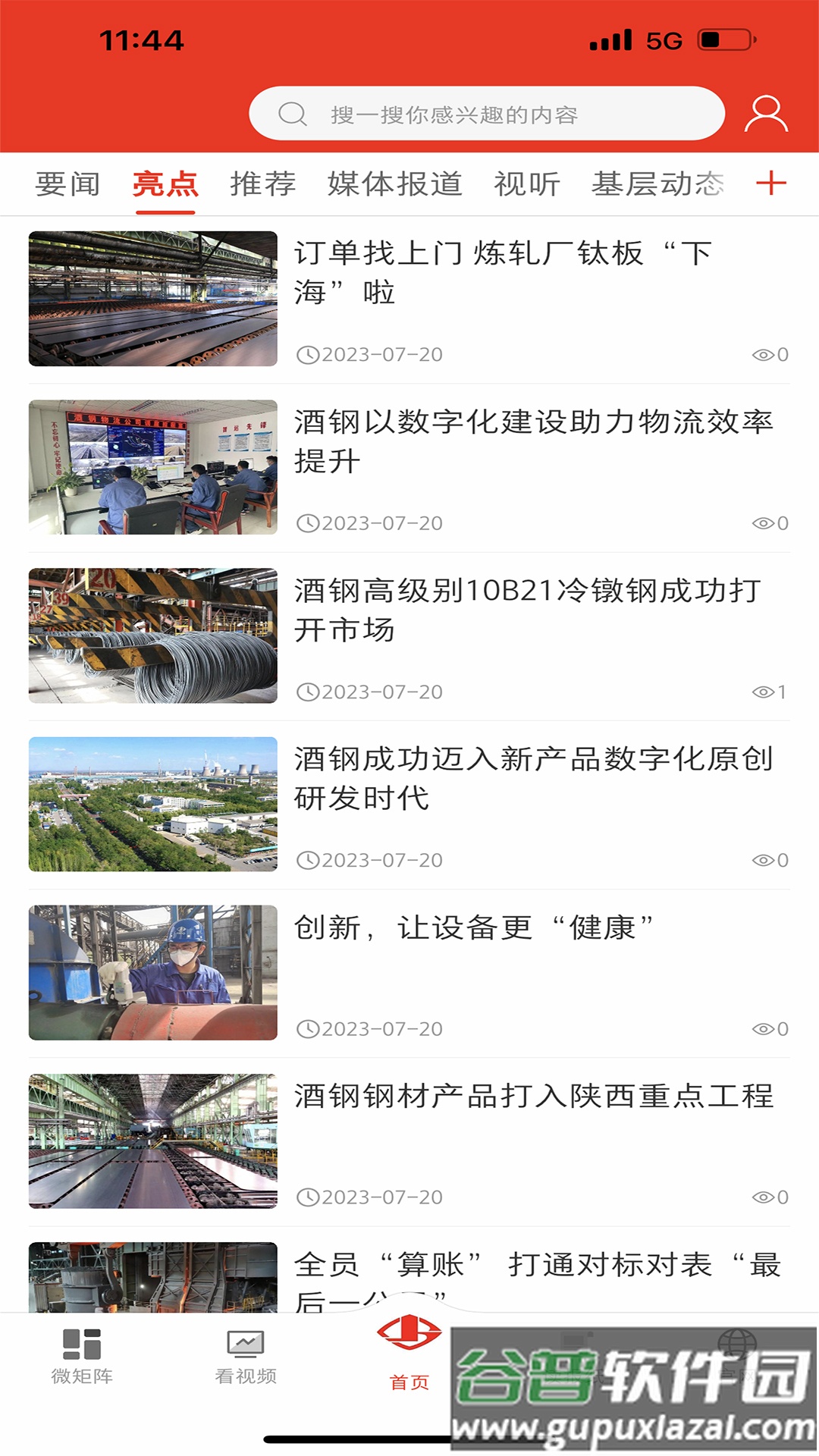Screen dimensions: 819x1456
Task: Tap the search input field
Action: [x=485, y=115]
